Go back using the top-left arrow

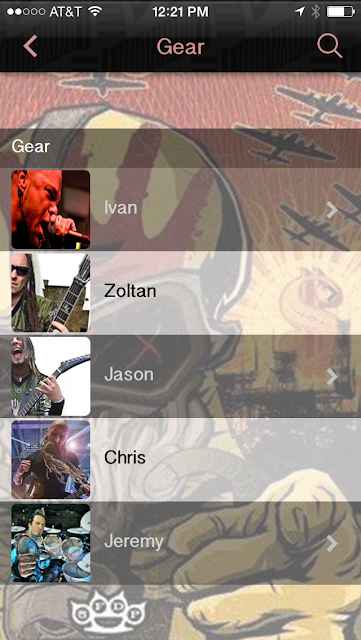30,46
